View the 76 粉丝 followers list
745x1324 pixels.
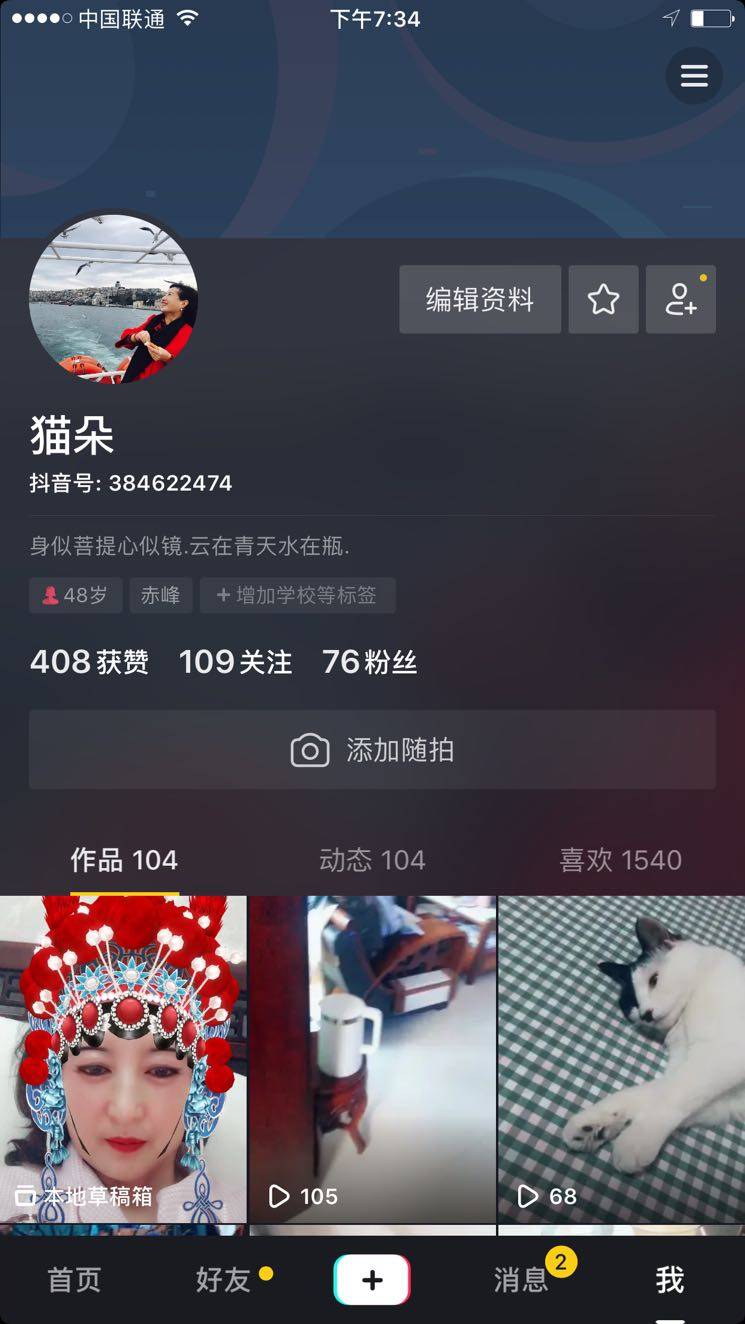369,662
